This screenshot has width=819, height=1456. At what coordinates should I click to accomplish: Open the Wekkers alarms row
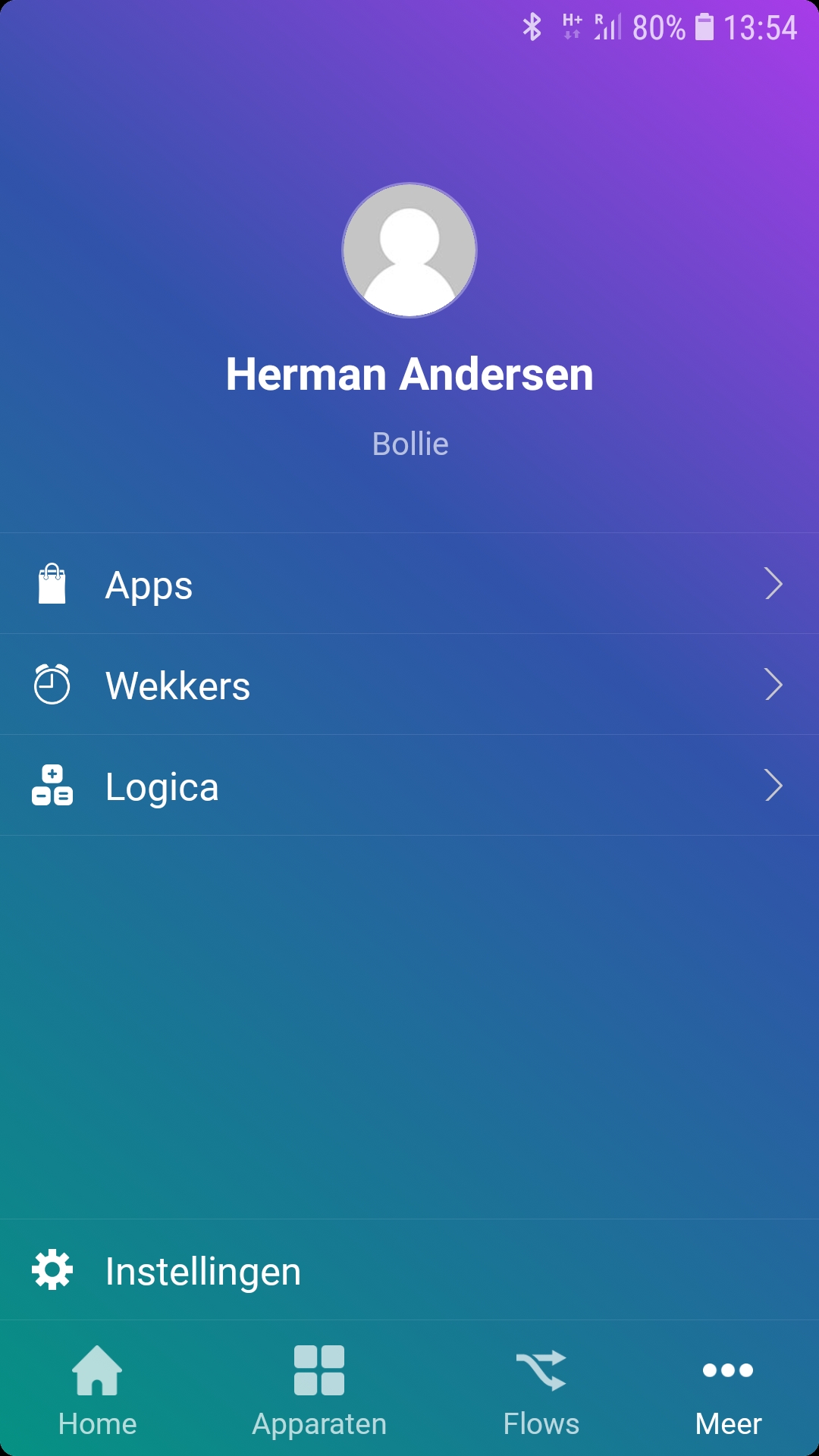(409, 685)
